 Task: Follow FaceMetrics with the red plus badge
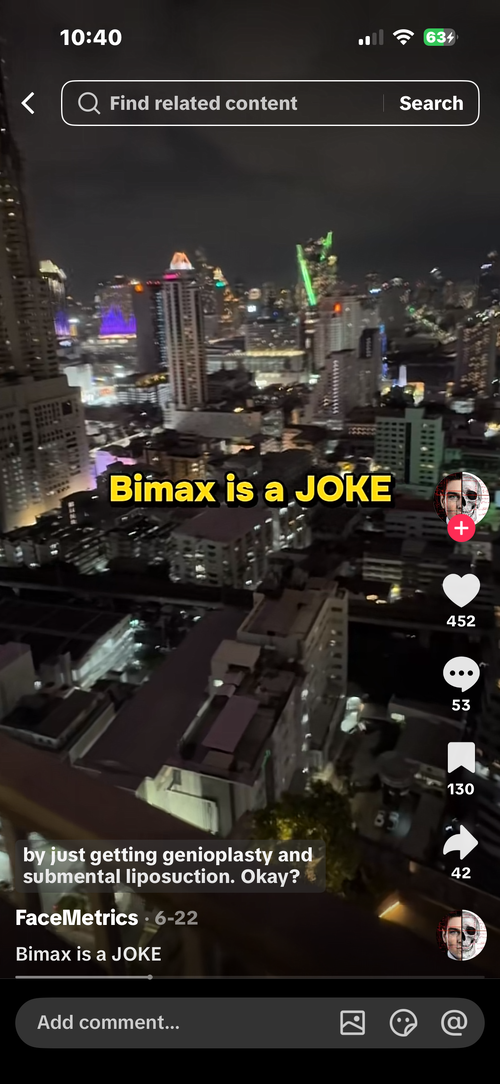[461, 529]
